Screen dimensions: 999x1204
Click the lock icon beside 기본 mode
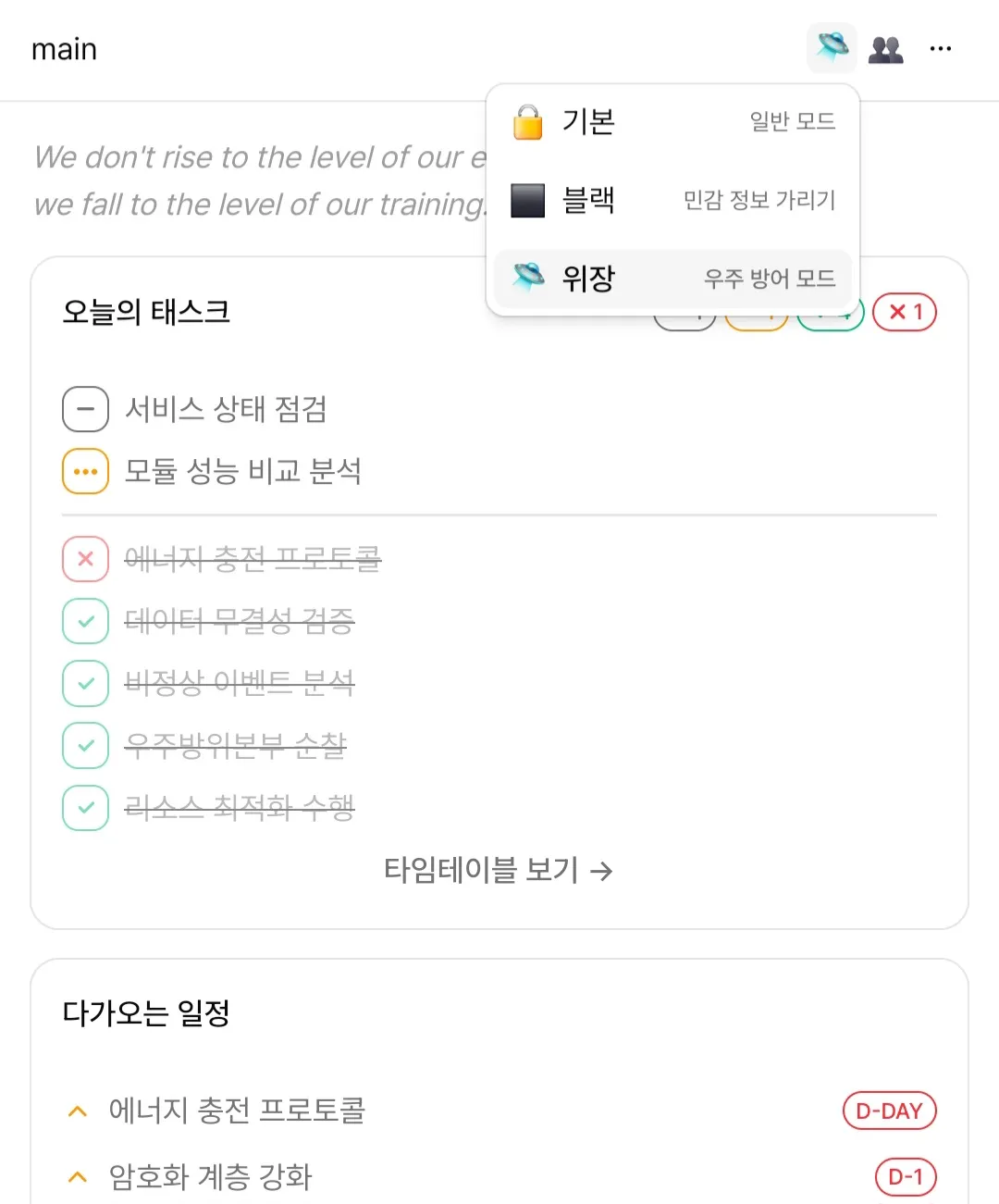coord(526,121)
